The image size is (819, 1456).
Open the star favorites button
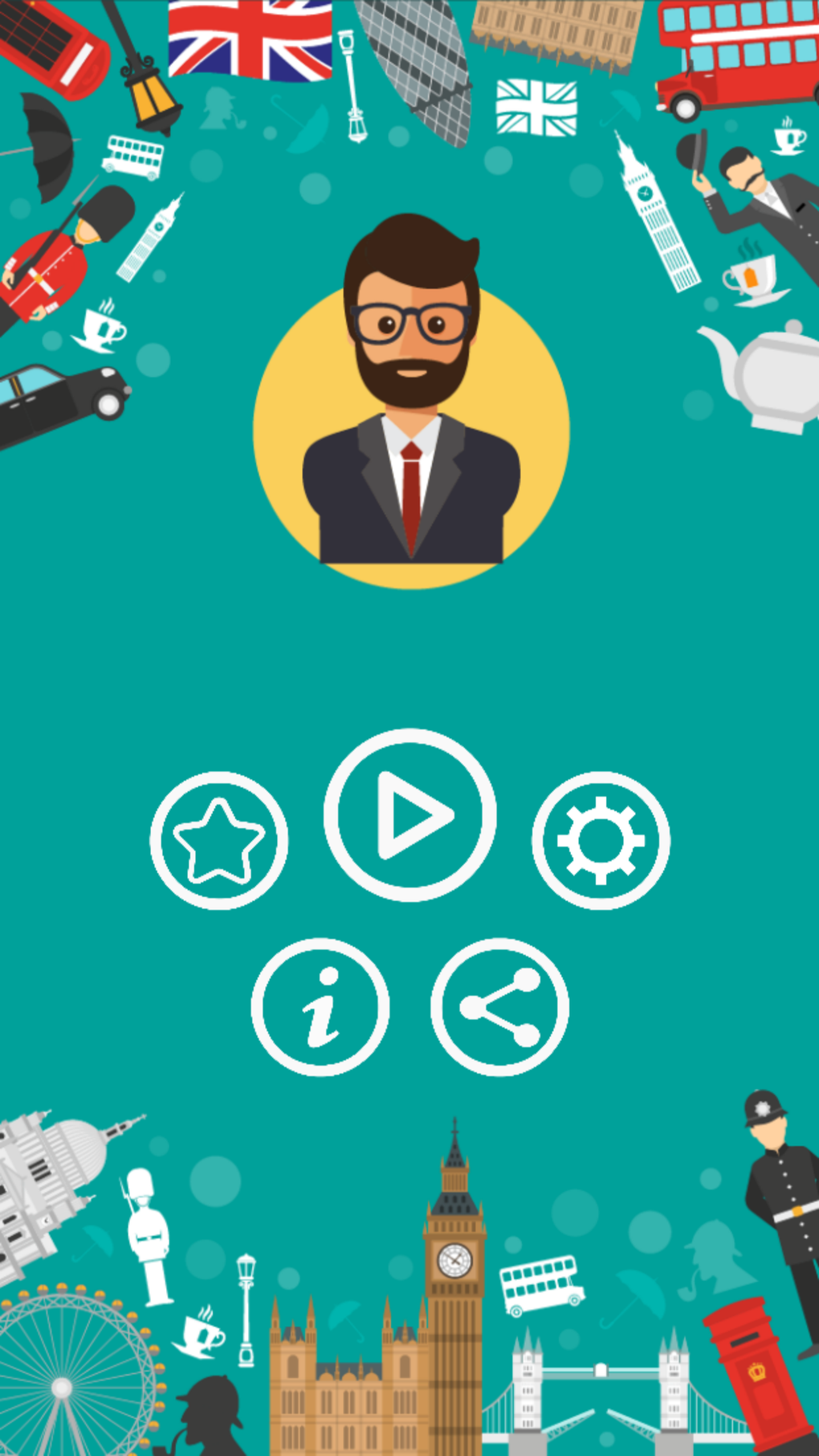coord(218,840)
